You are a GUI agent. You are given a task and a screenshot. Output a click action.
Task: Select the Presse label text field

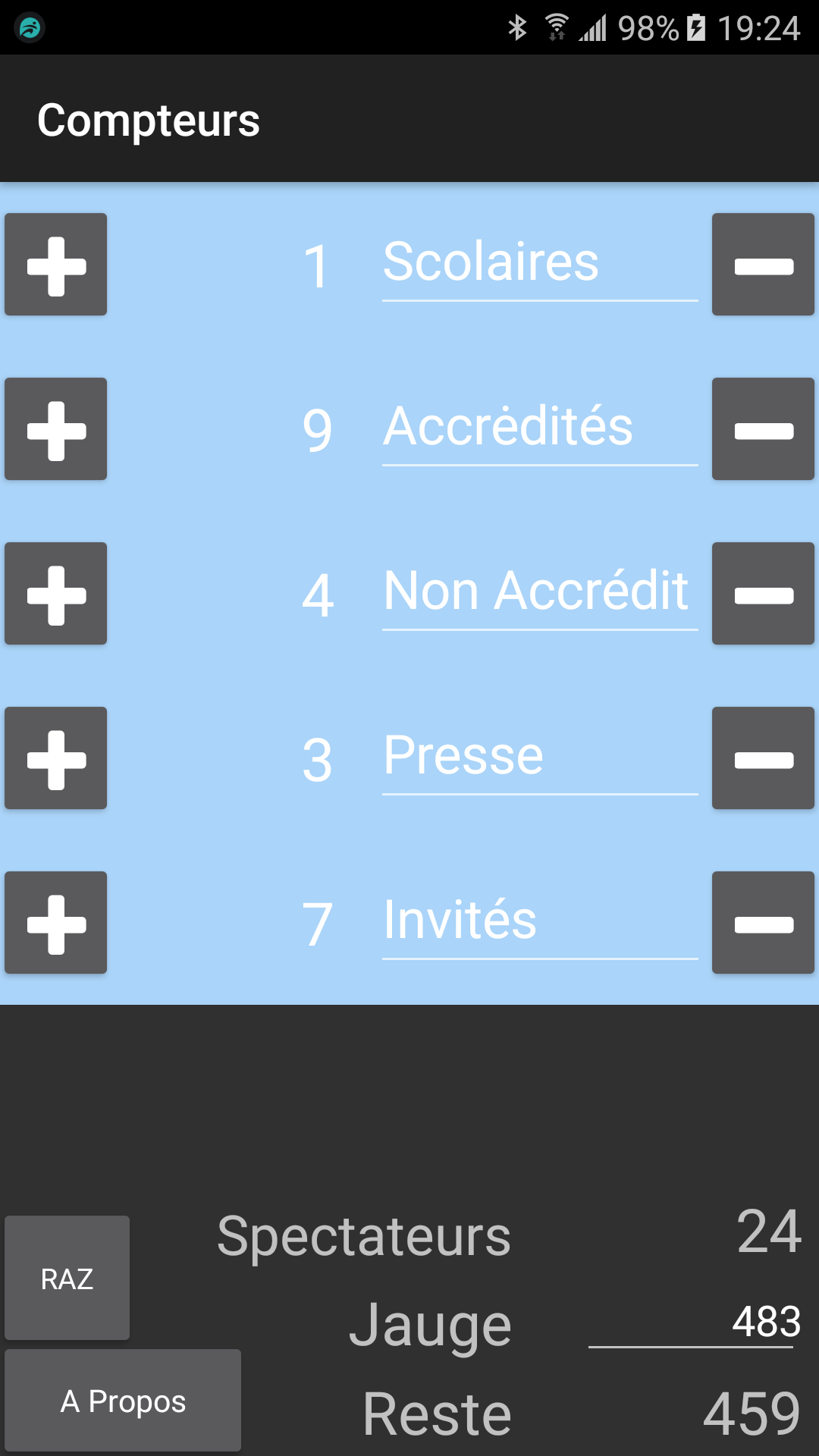(x=539, y=757)
